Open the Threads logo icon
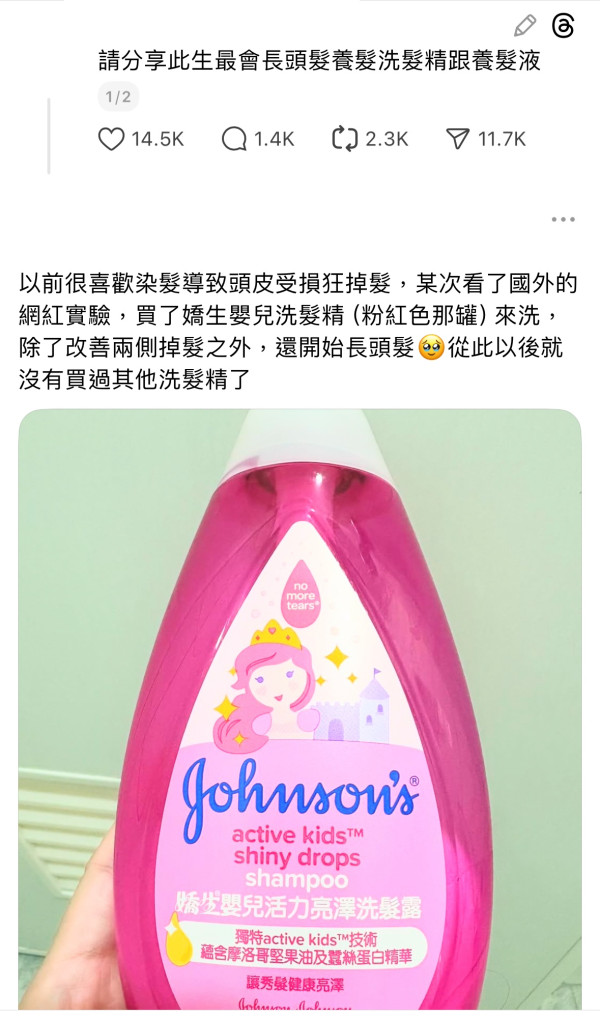 tap(563, 26)
